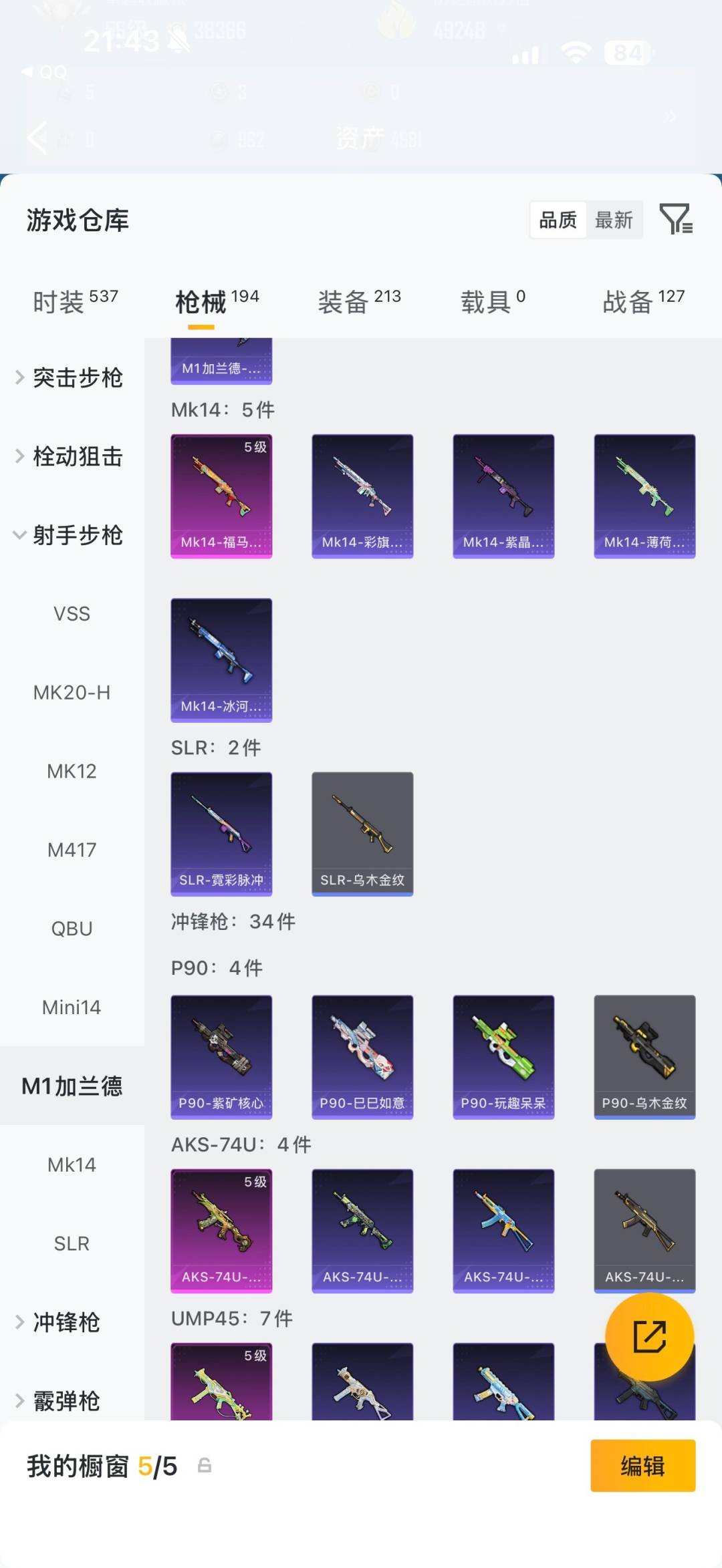View the P90-玩趣呆呆 skin
This screenshot has height=1568, width=722.
click(503, 1057)
